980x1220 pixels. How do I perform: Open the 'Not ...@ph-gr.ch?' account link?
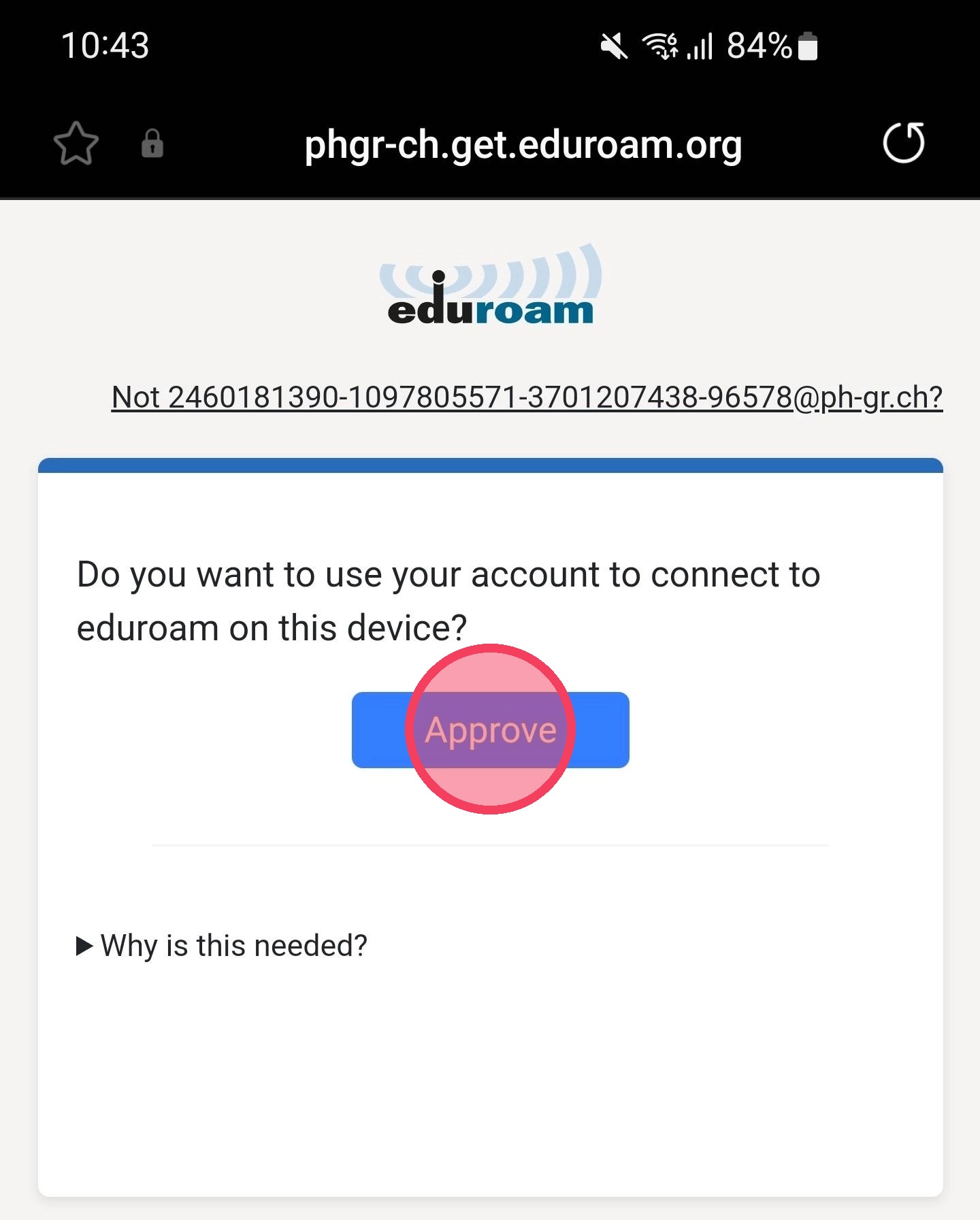pyautogui.click(x=527, y=397)
